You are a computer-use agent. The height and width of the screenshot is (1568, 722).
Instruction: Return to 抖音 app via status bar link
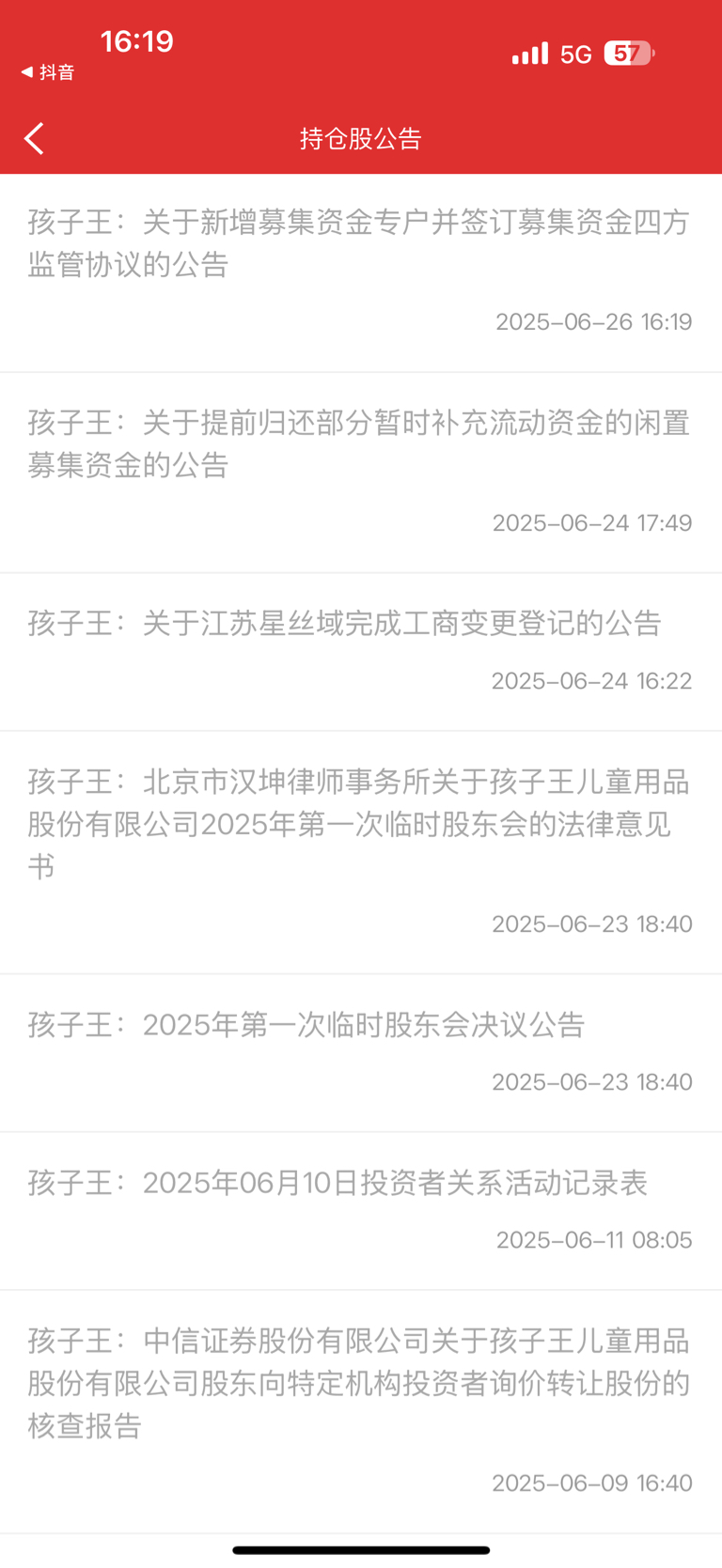(47, 72)
